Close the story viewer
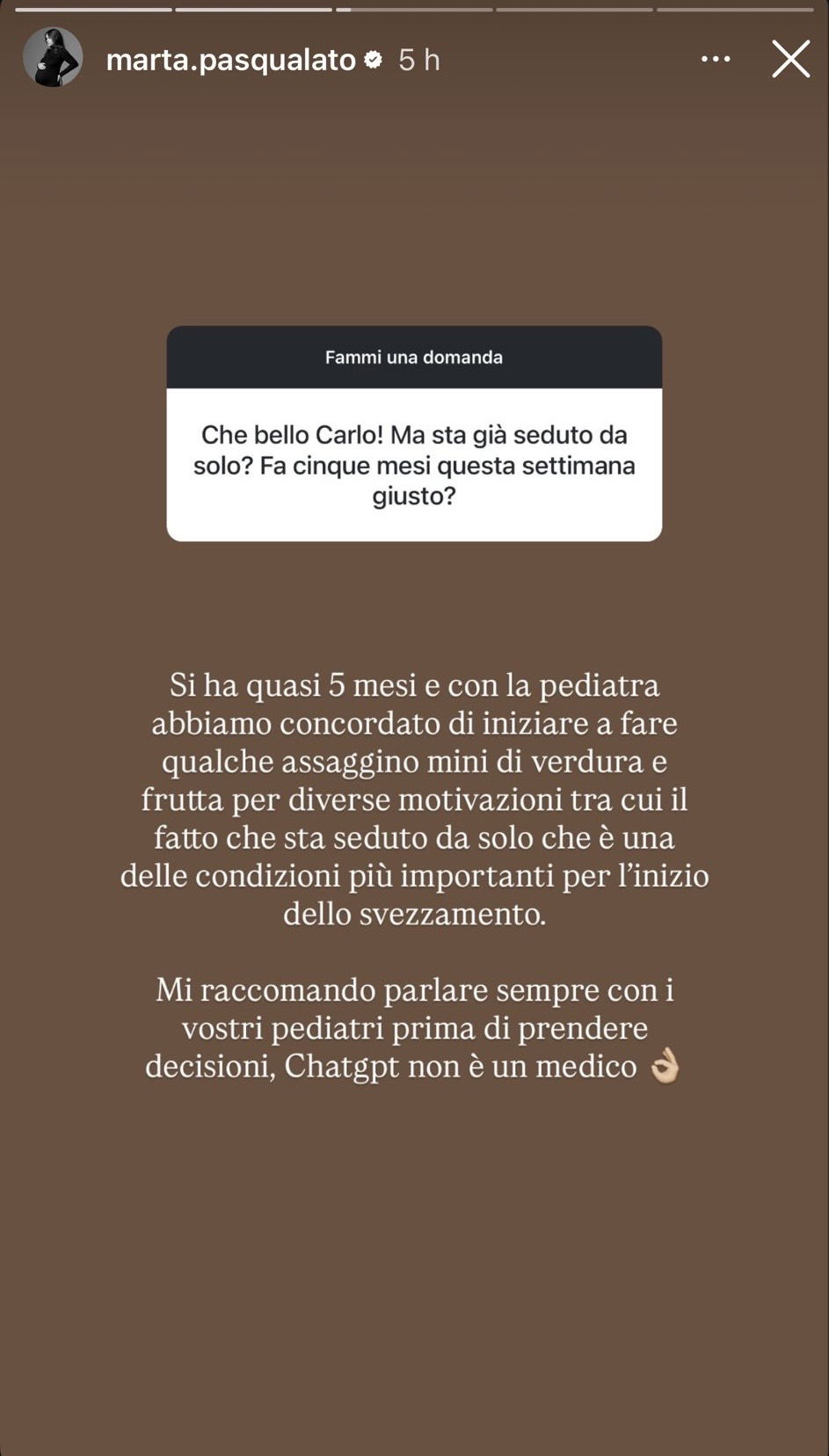Viewport: 829px width, 1456px height. (x=790, y=60)
